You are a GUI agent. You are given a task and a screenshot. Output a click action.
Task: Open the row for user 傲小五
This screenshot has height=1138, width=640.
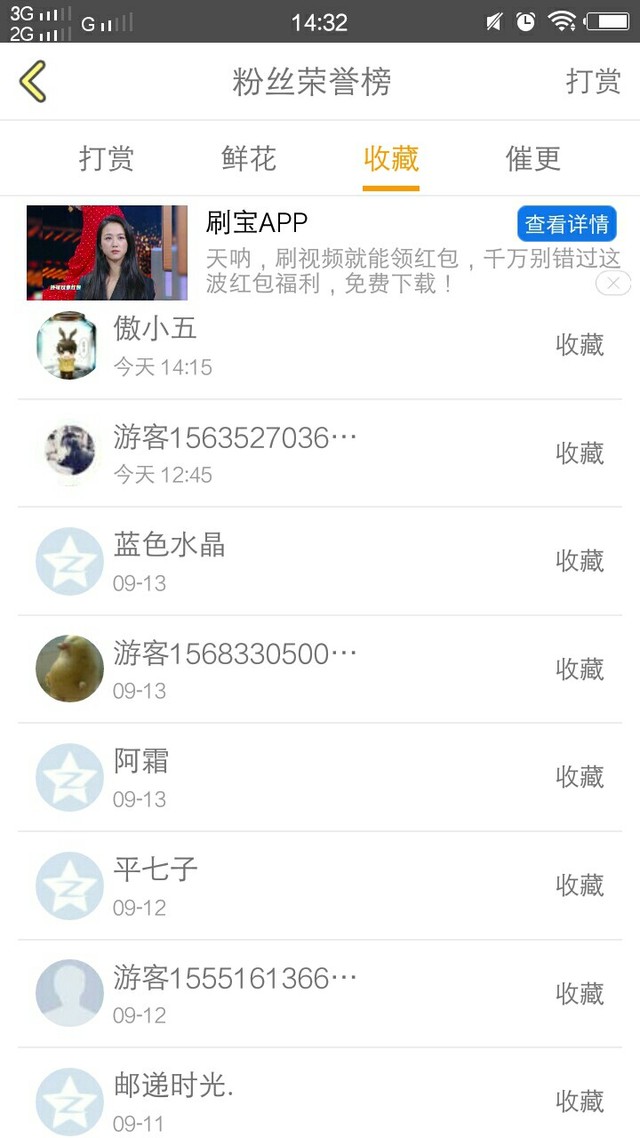click(320, 345)
